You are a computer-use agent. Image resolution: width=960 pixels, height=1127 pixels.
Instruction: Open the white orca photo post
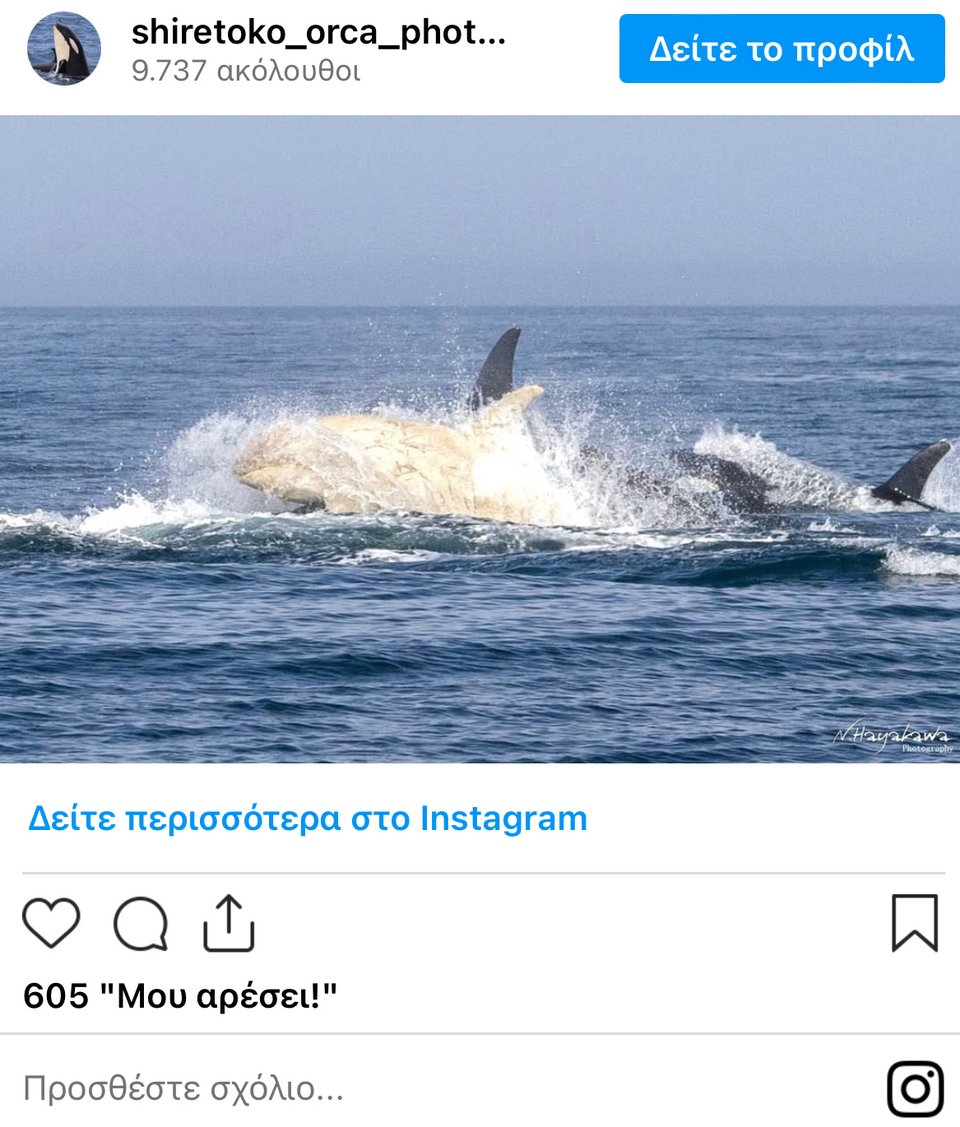click(480, 439)
